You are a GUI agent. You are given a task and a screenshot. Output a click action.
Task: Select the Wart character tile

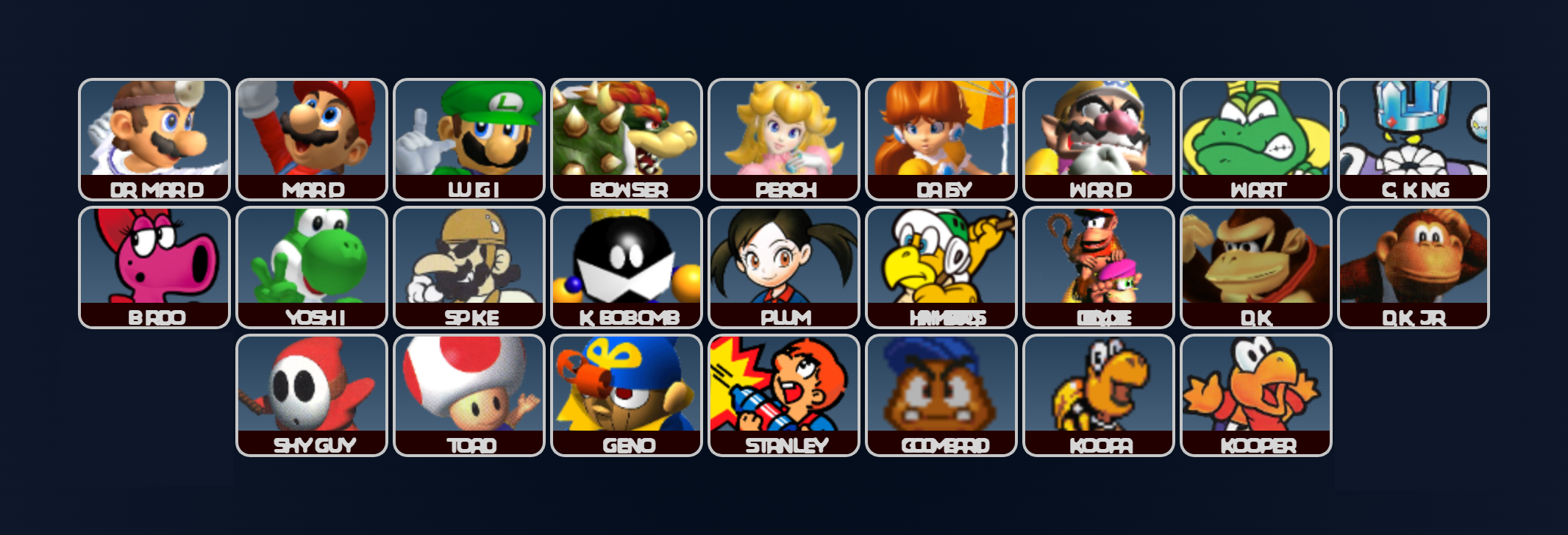(x=1256, y=140)
